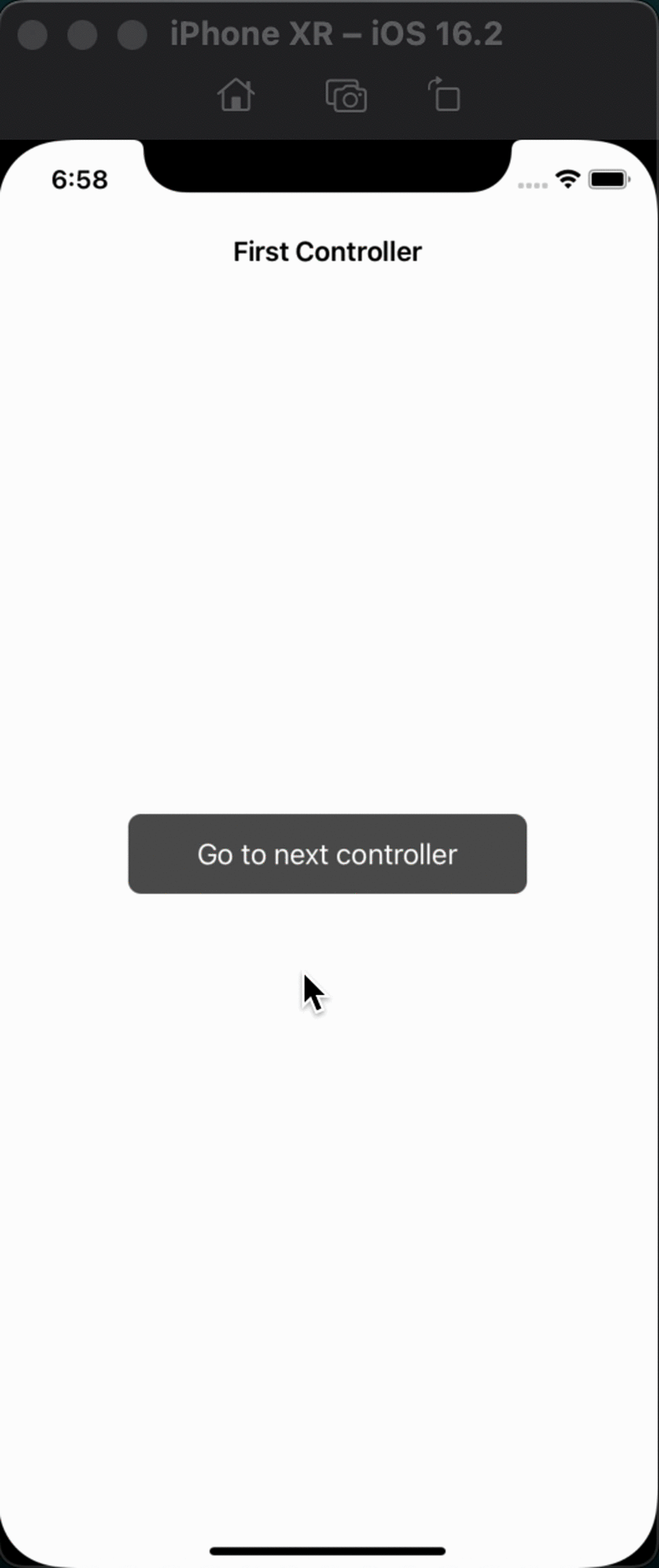The height and width of the screenshot is (1568, 659).
Task: Take a screenshot with the camera icon
Action: [x=346, y=95]
